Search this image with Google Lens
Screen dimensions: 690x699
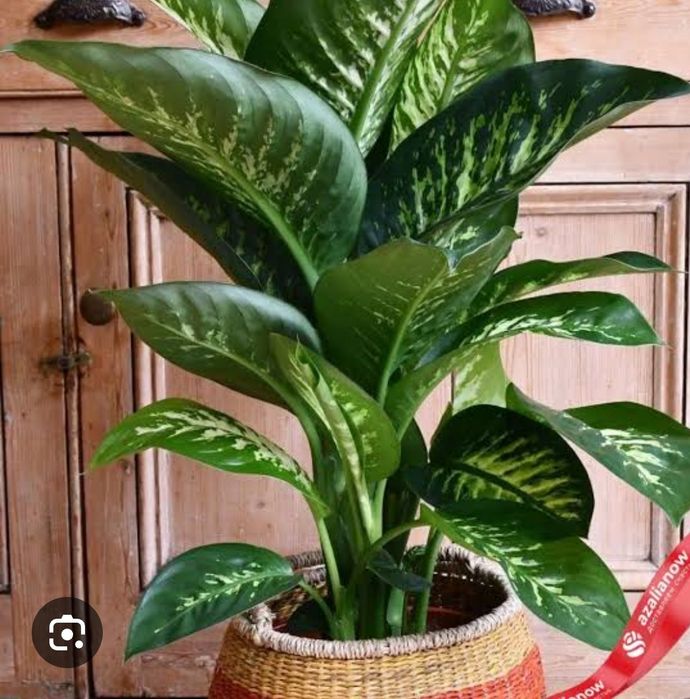tap(67, 632)
